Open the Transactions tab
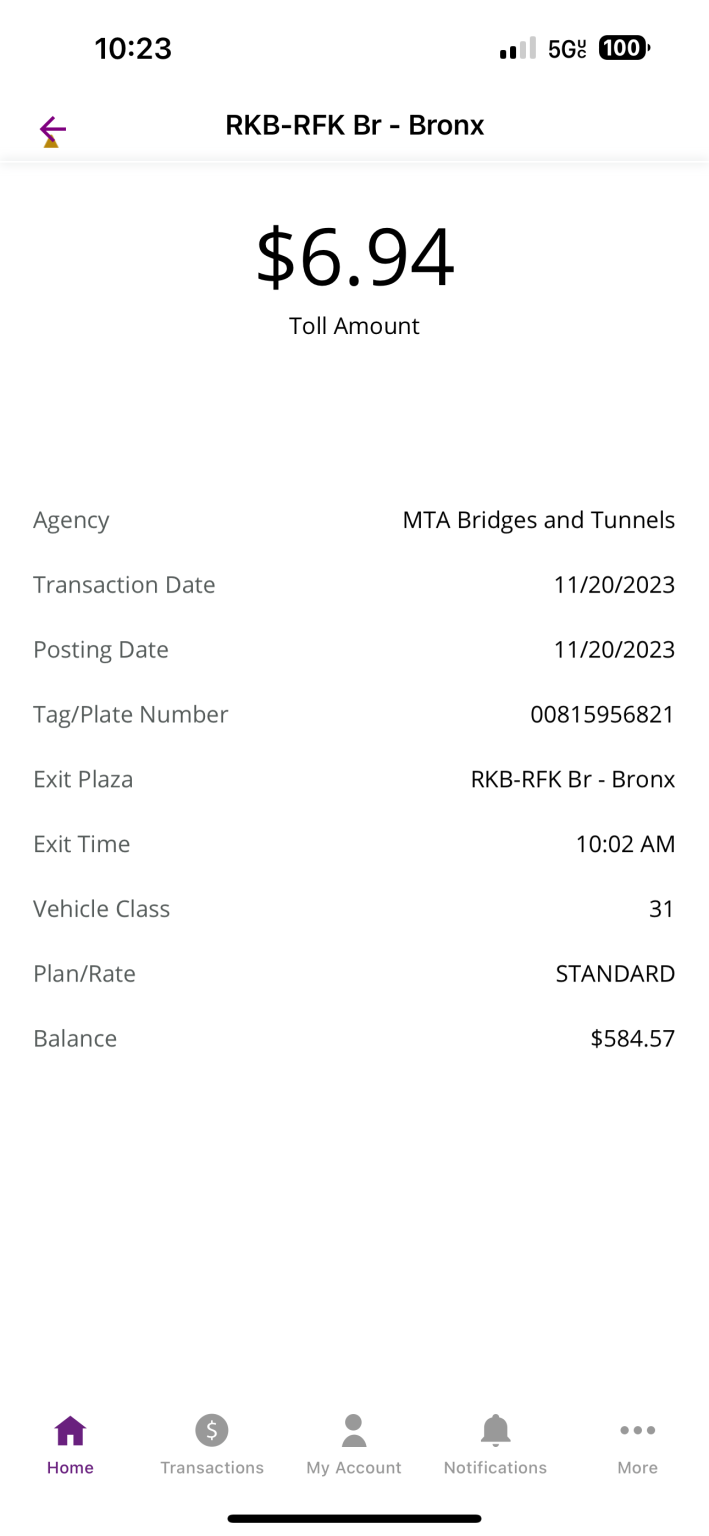The image size is (709, 1536). [212, 1445]
